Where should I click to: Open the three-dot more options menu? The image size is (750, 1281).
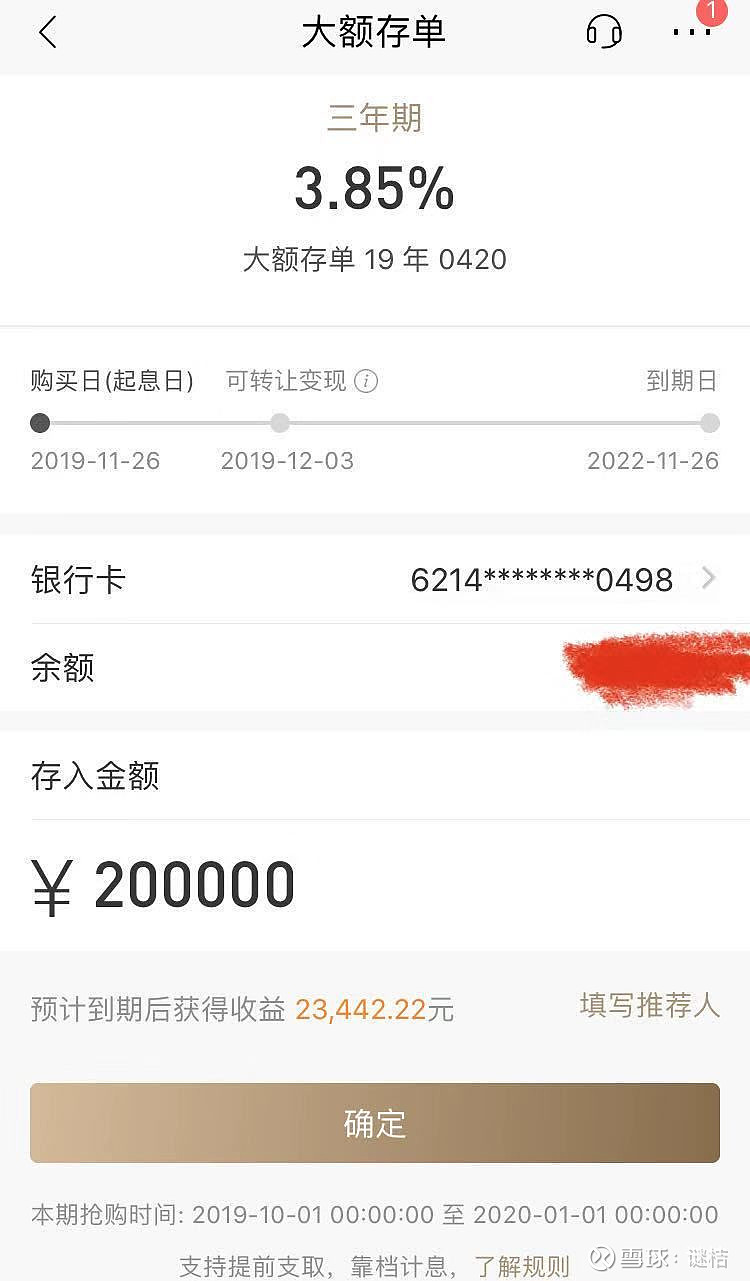pyautogui.click(x=691, y=32)
